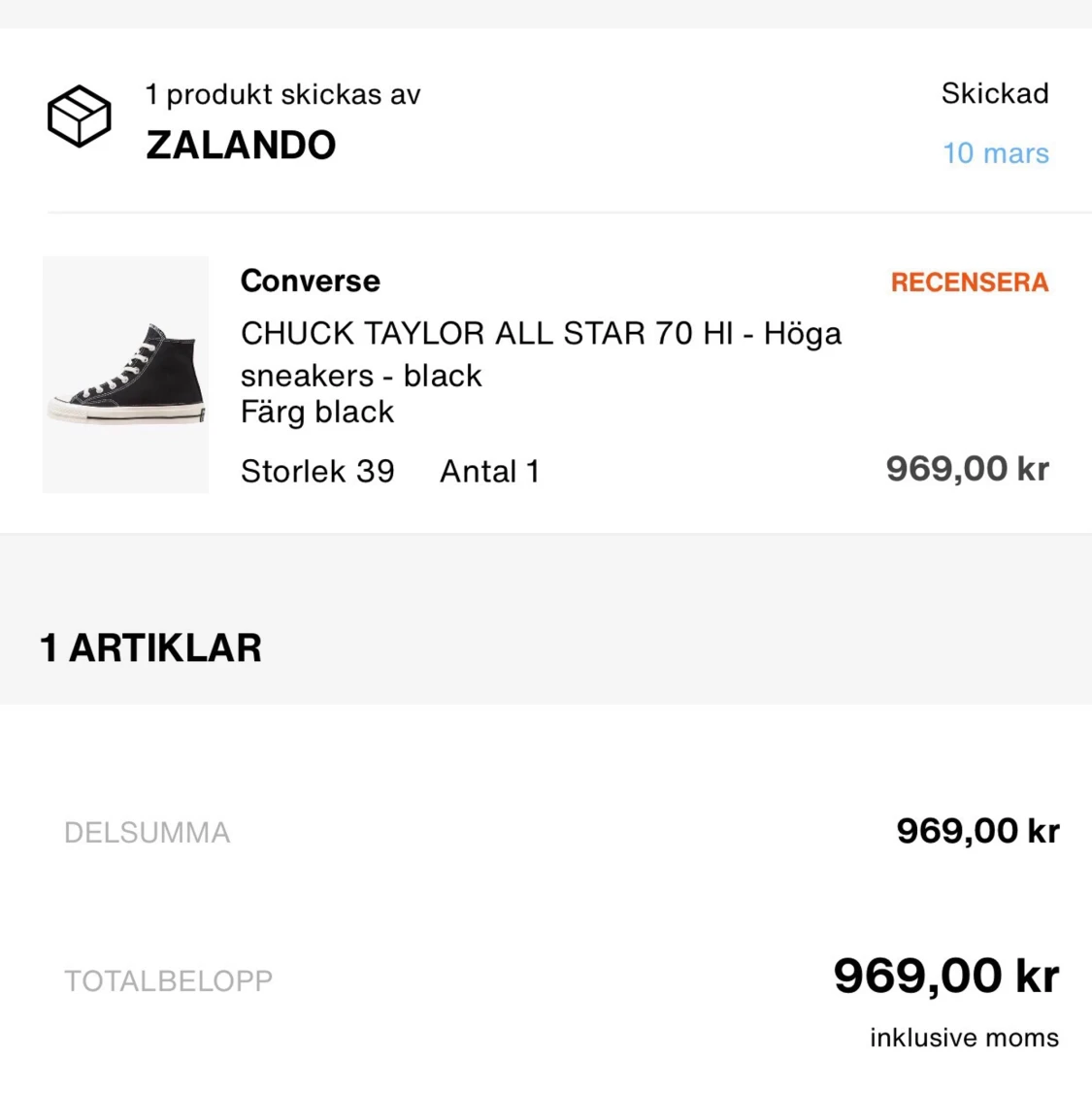Click the TOTALBELOPP total label
This screenshot has height=1093, width=1092.
169,980
